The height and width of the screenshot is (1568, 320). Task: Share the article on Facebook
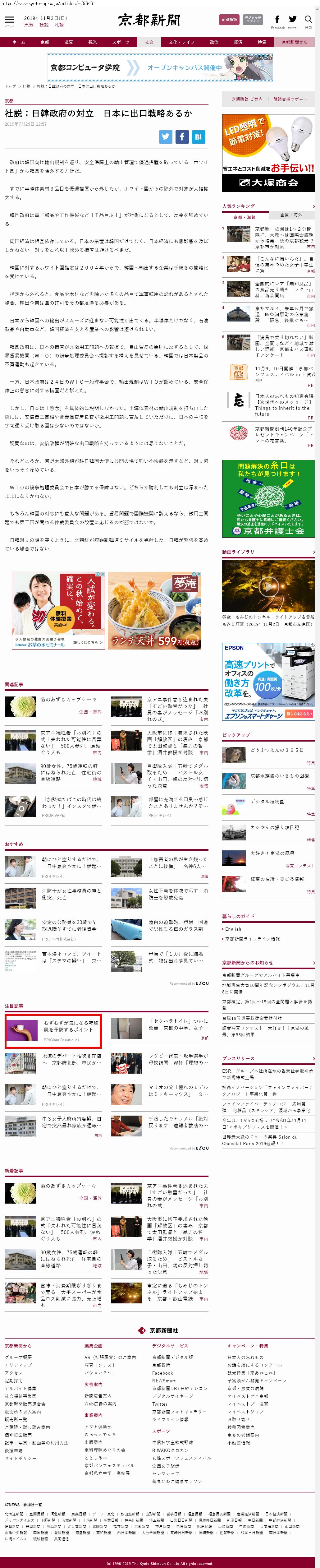tap(182, 137)
